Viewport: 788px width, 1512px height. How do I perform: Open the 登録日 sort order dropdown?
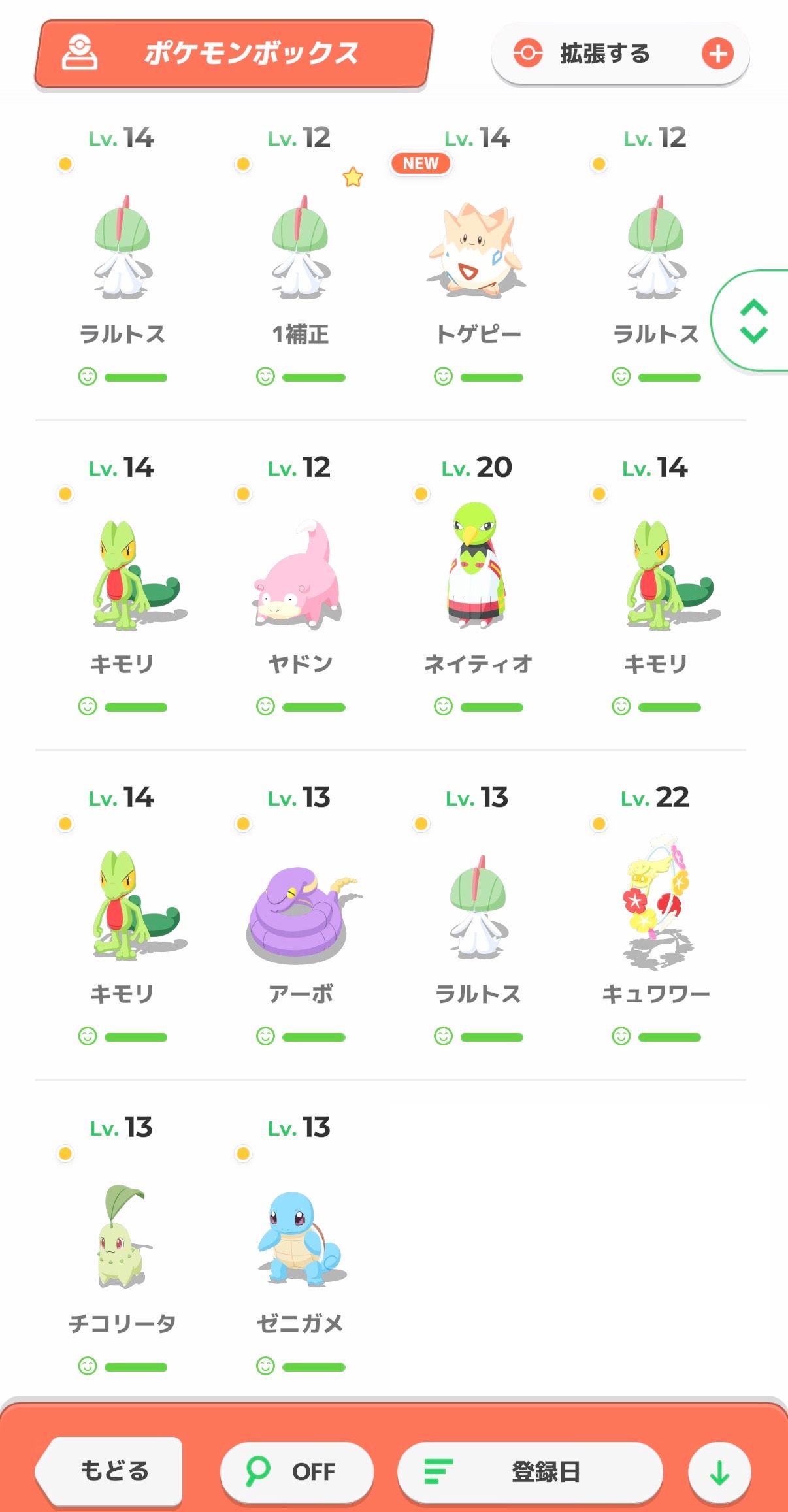point(530,1471)
